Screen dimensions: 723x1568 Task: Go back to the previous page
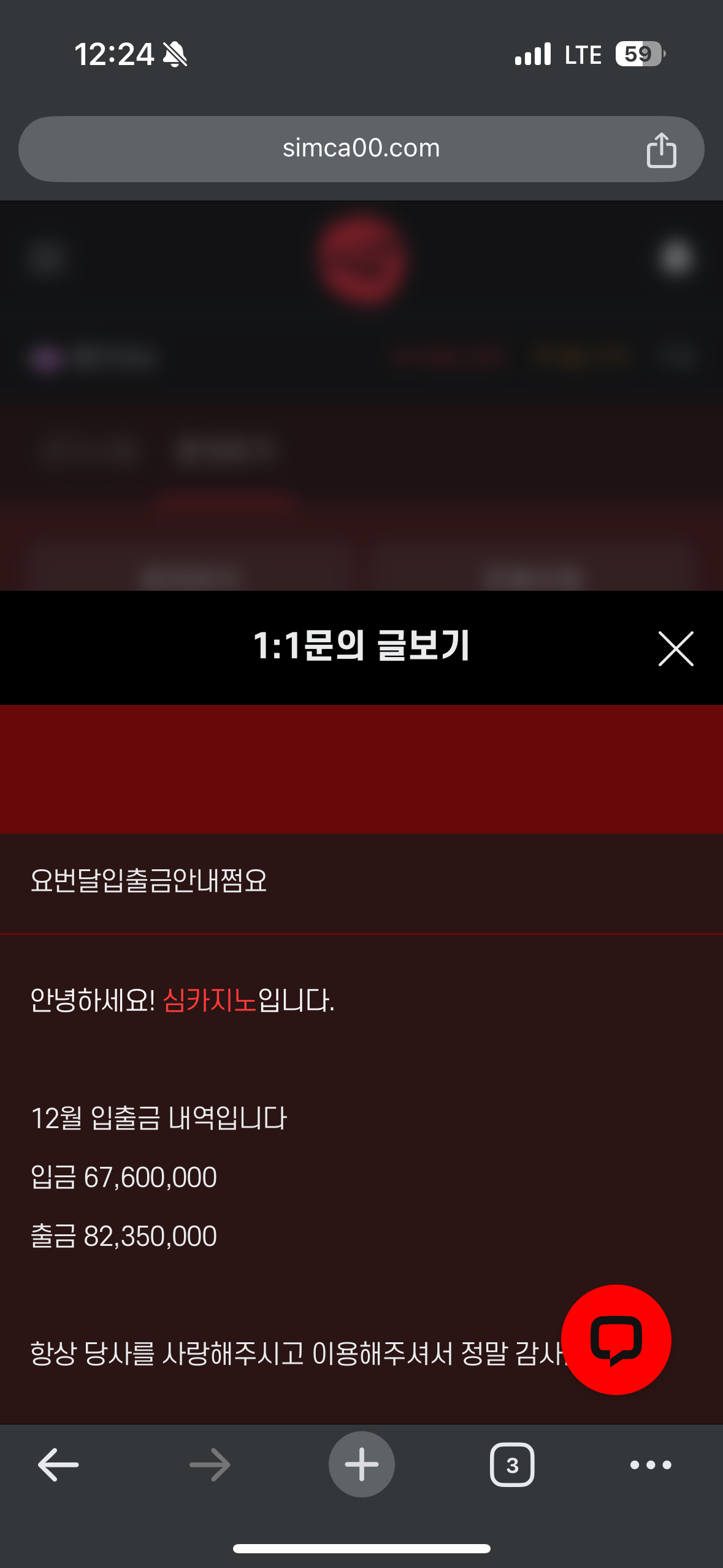click(x=58, y=1464)
